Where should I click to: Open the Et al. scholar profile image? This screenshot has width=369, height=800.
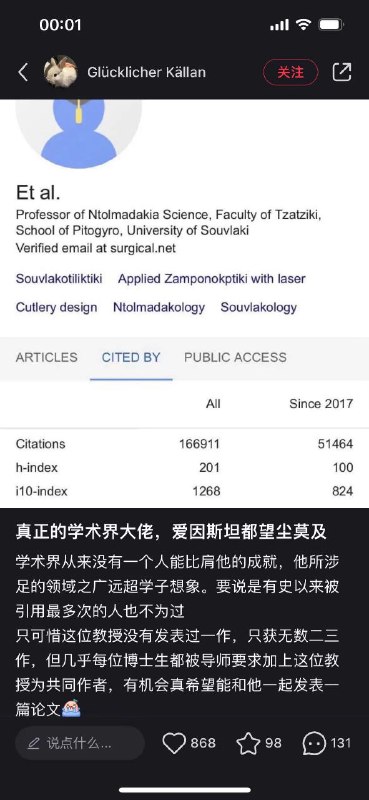pyautogui.click(x=79, y=134)
